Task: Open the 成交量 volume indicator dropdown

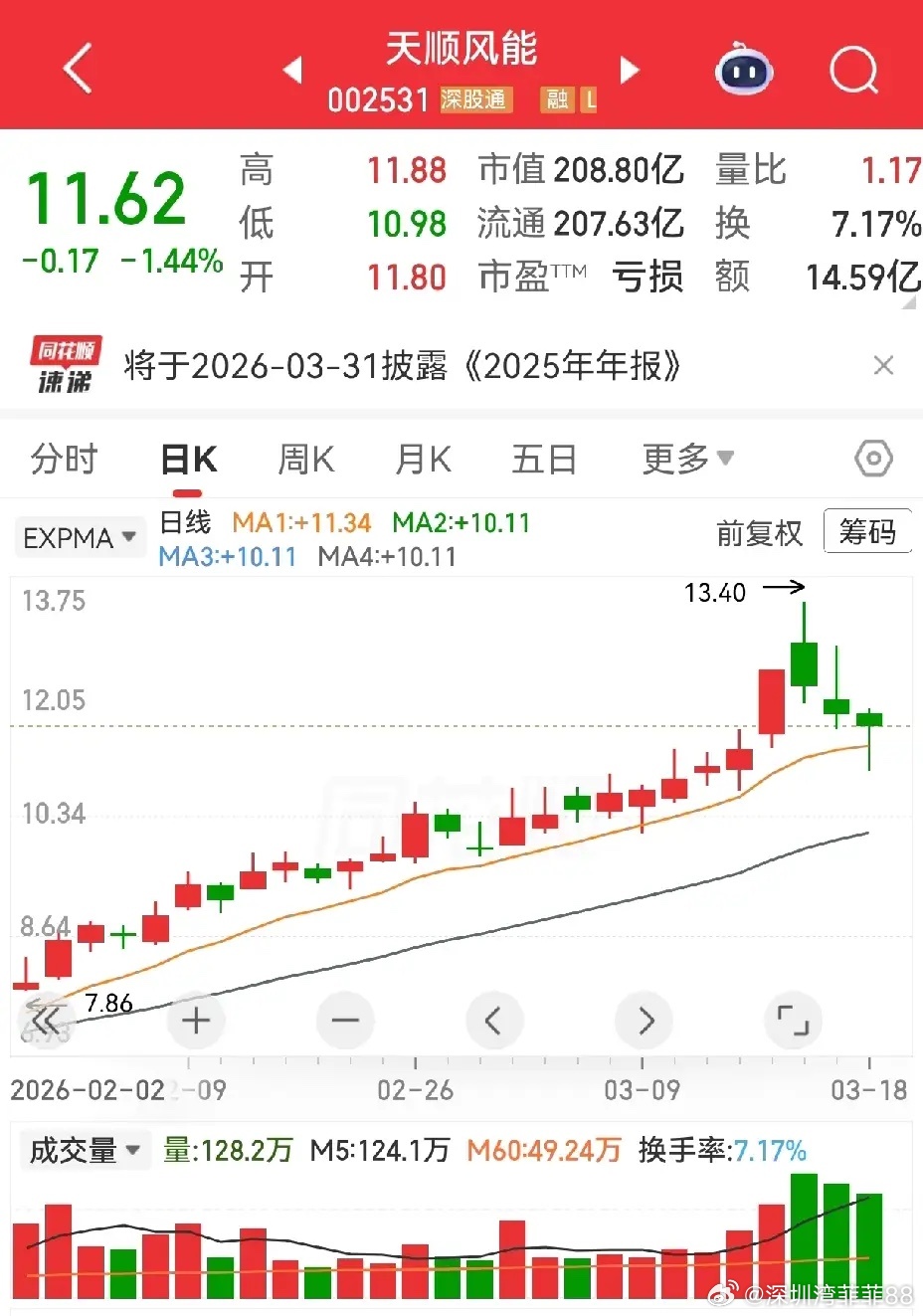Action: click(x=85, y=1151)
